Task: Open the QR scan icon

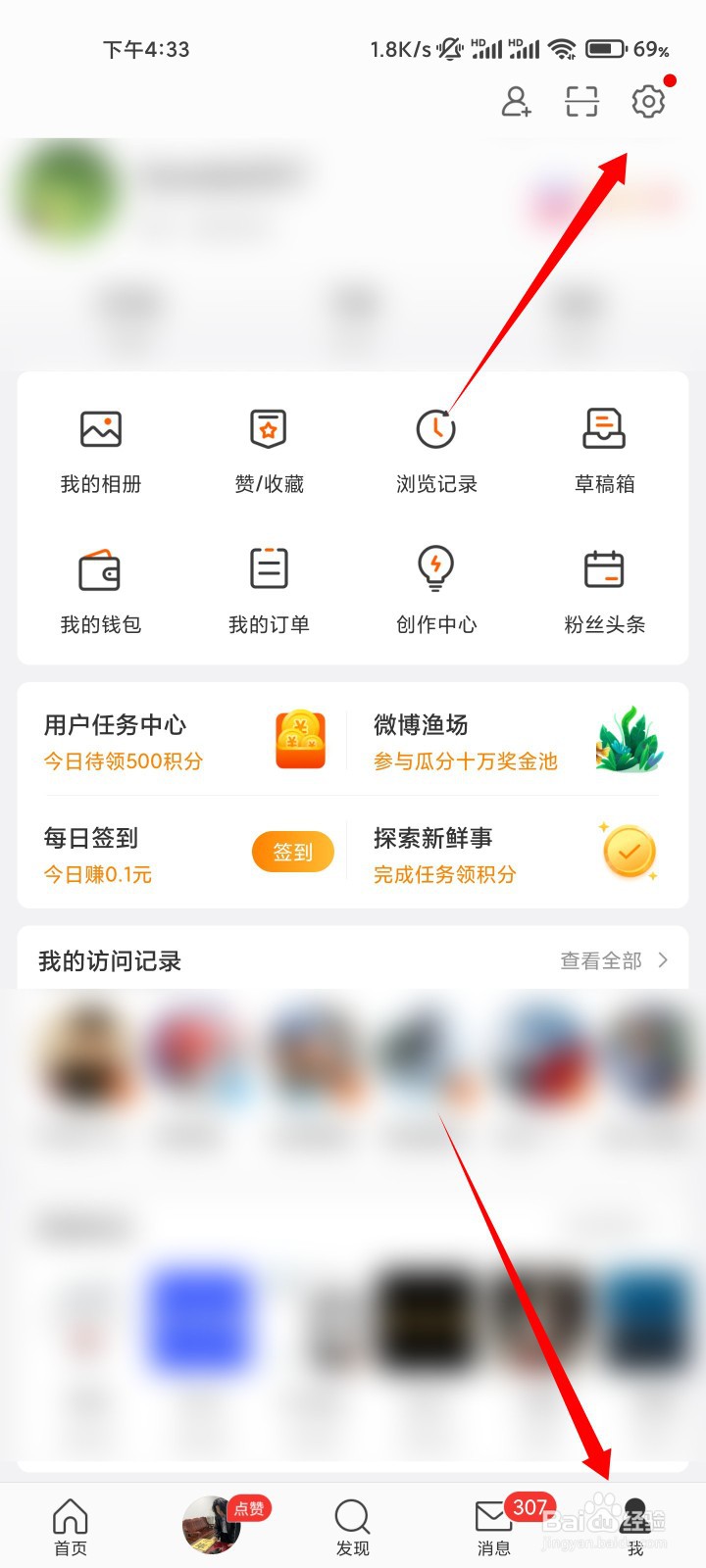Action: point(581,102)
